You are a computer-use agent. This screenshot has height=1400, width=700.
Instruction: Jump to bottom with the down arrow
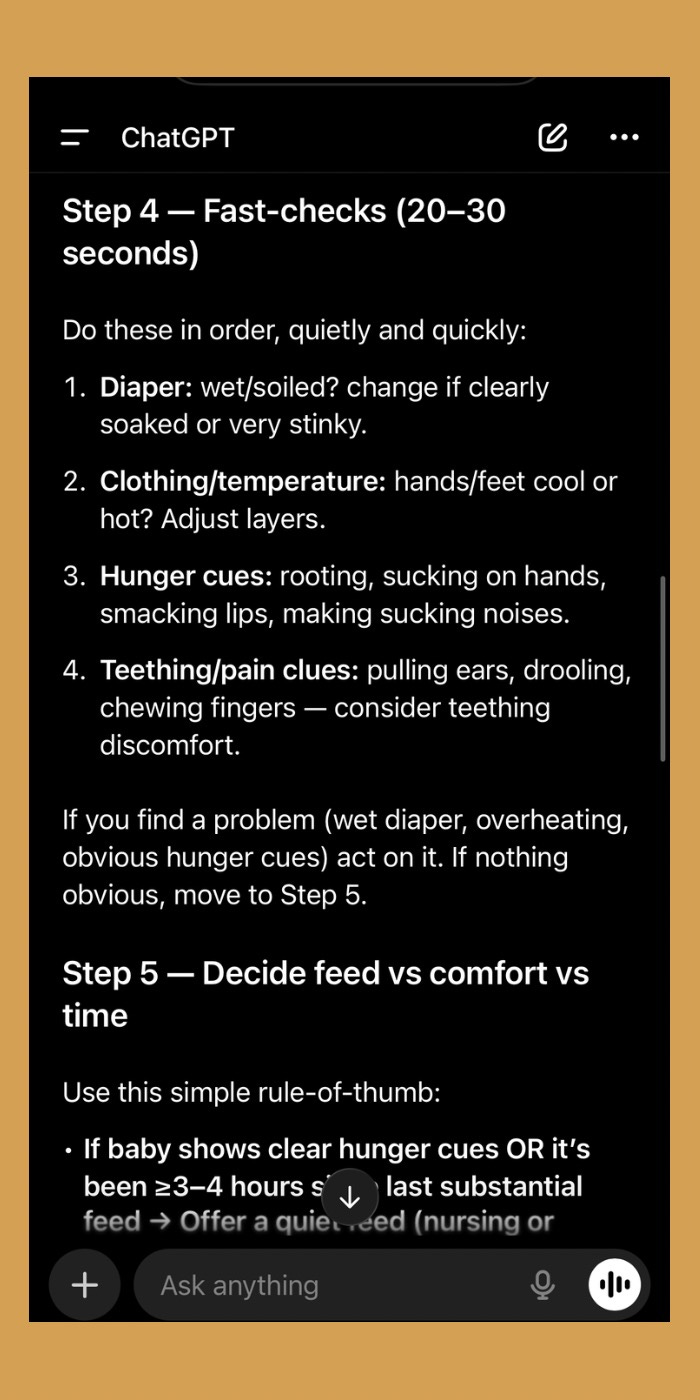[350, 1197]
